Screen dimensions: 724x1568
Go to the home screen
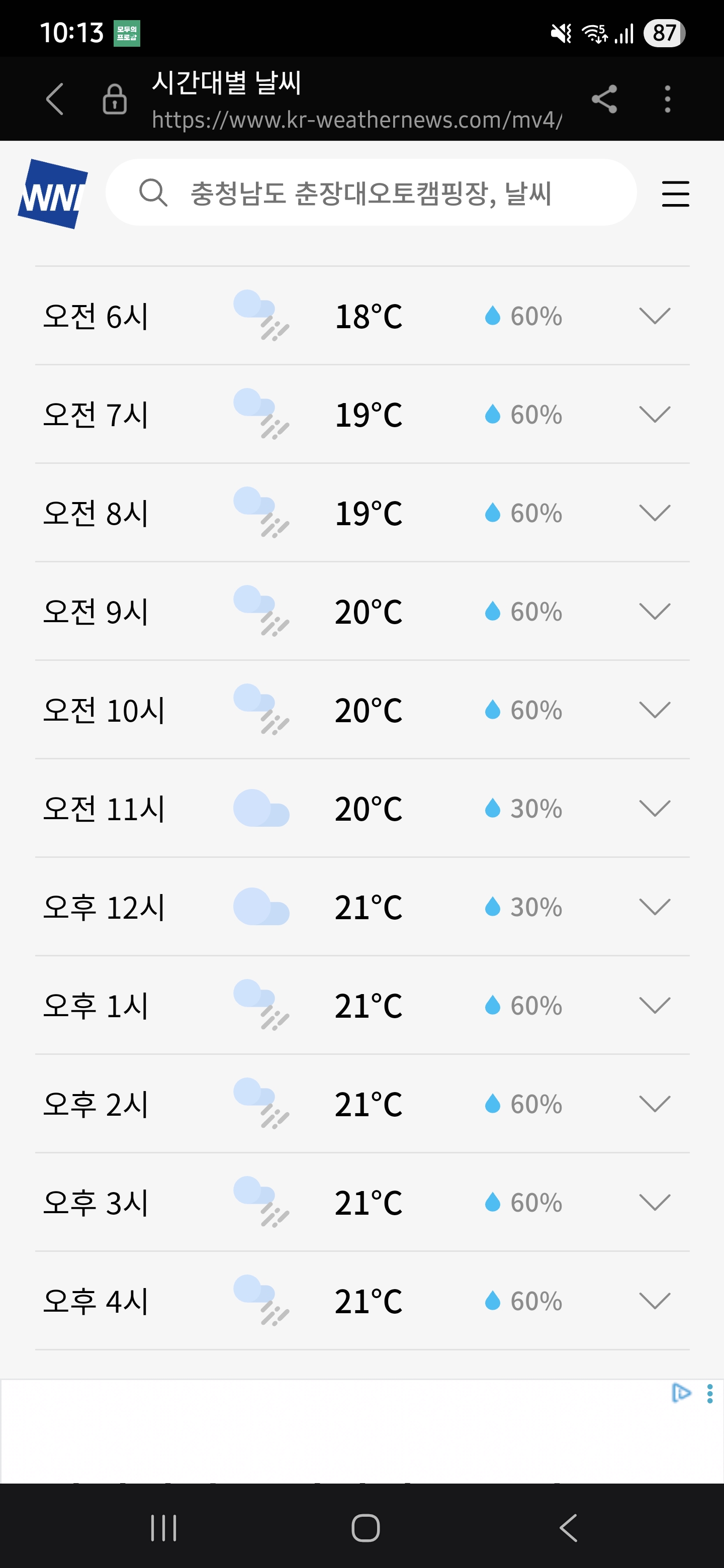(366, 1528)
